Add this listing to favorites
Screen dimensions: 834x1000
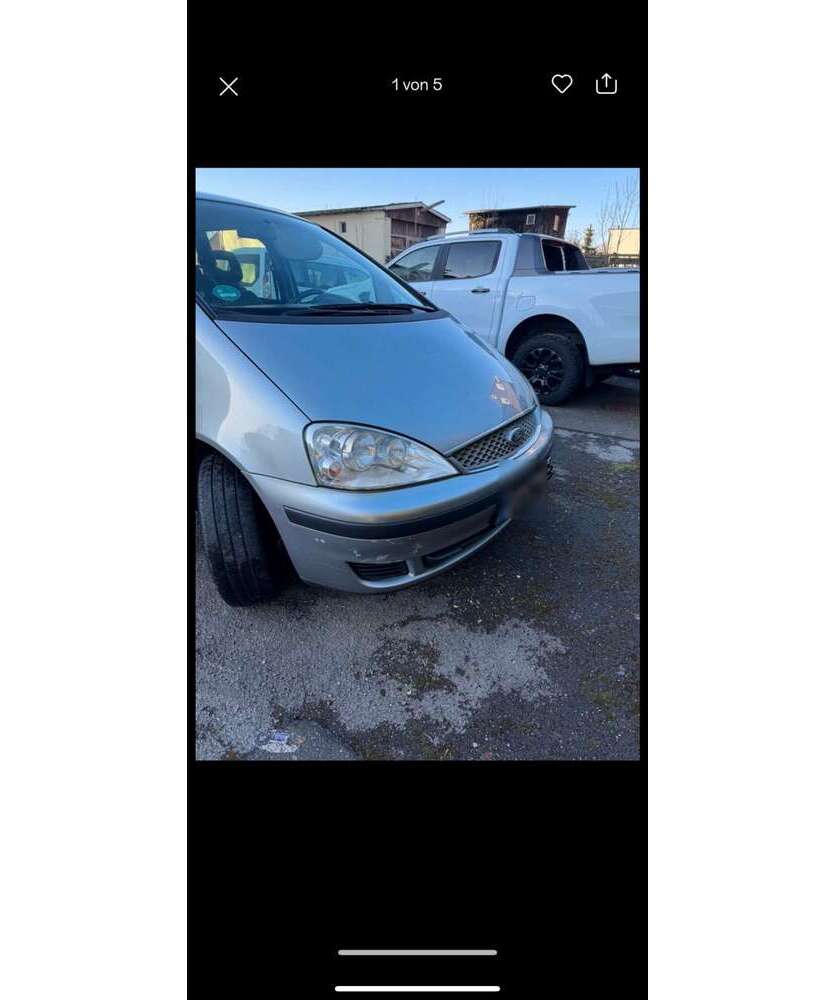coord(562,84)
